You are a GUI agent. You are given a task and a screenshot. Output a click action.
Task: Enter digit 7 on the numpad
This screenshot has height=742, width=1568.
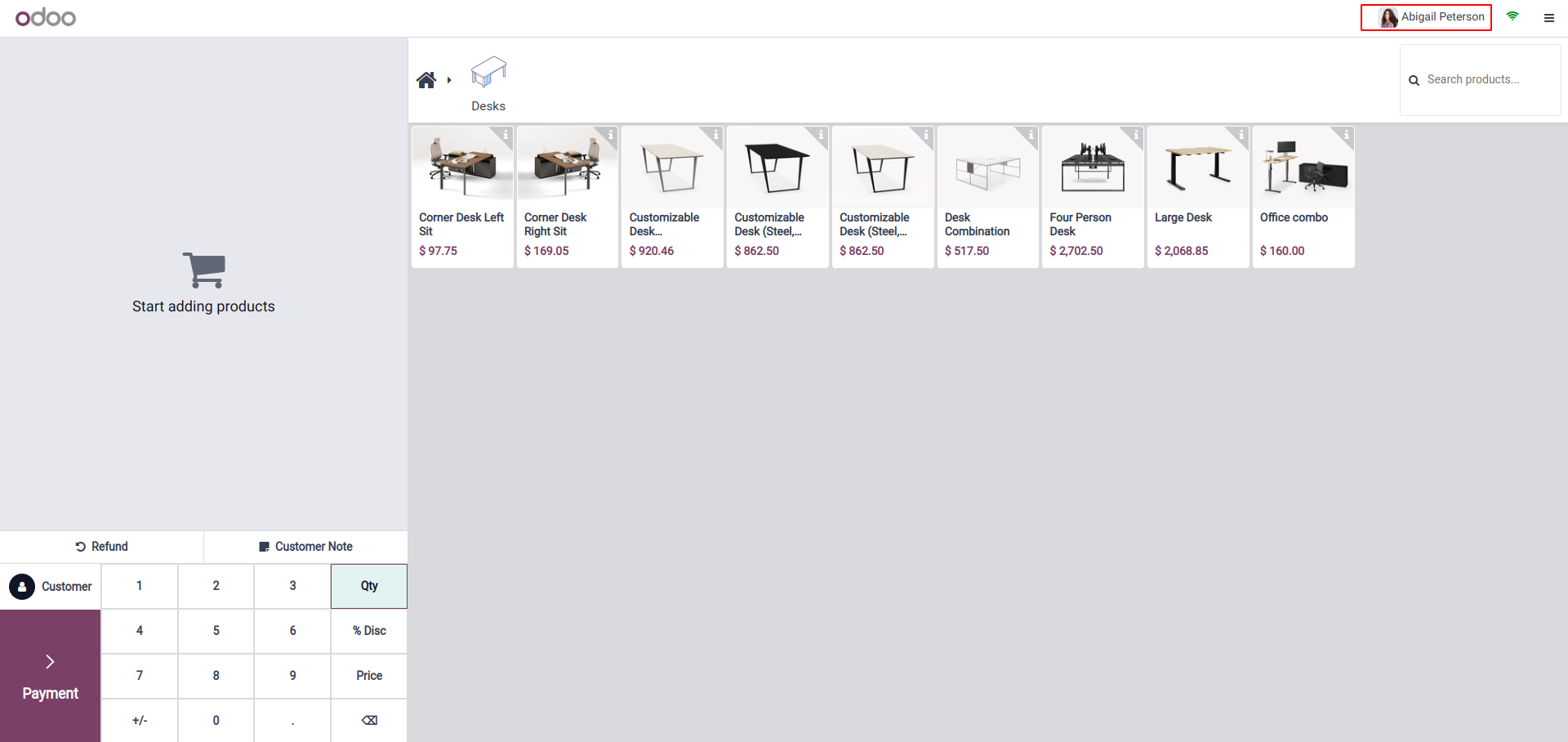(140, 676)
